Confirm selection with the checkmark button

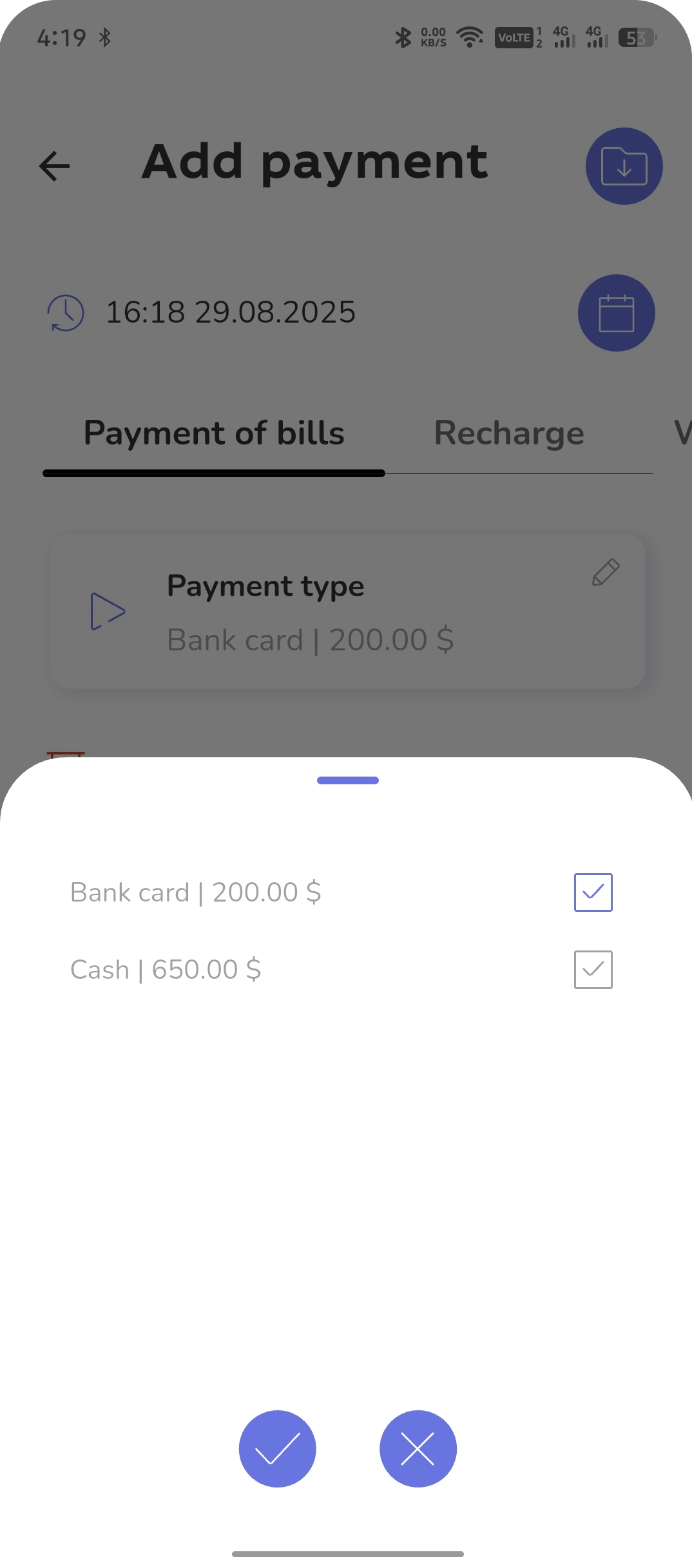pyautogui.click(x=277, y=1449)
